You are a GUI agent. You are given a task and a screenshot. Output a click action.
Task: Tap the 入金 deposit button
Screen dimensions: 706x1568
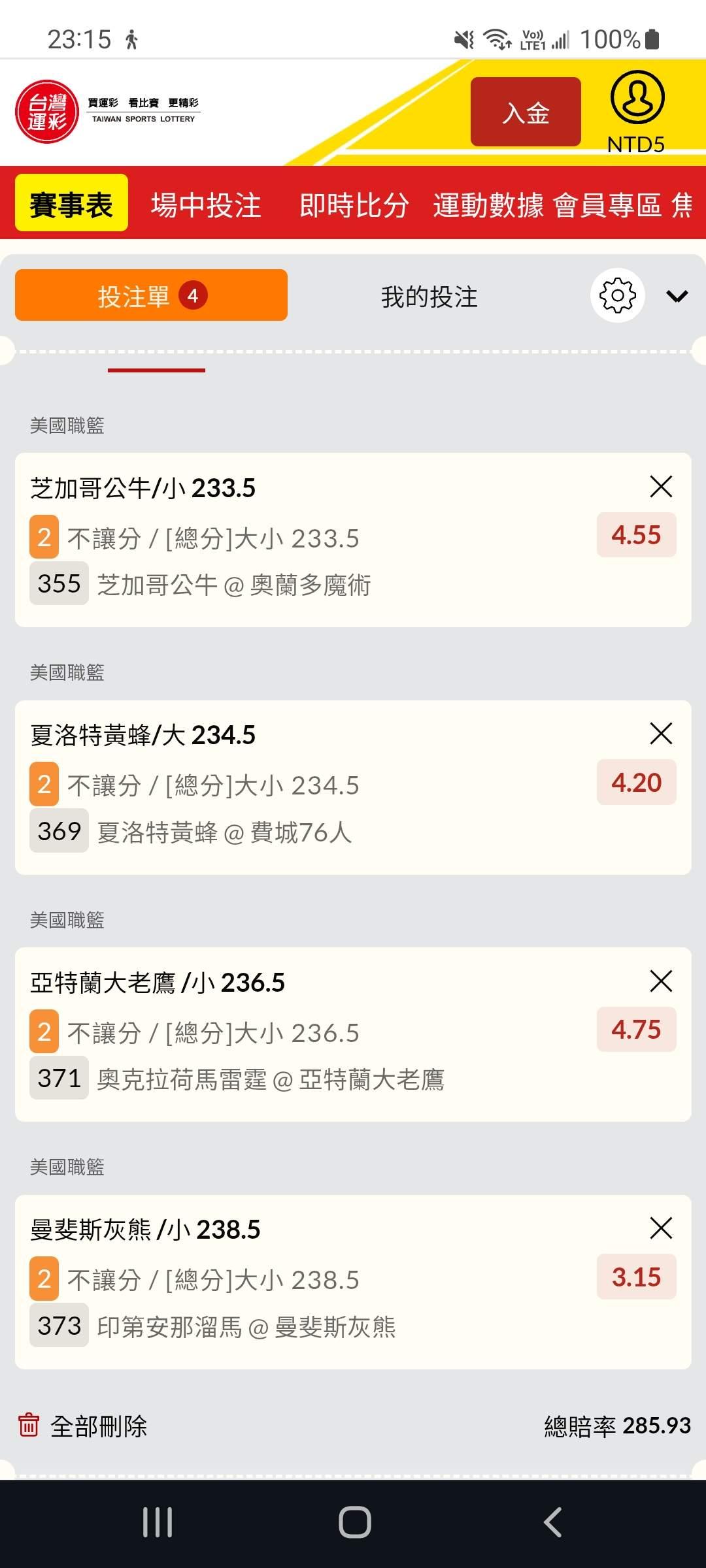(x=526, y=112)
